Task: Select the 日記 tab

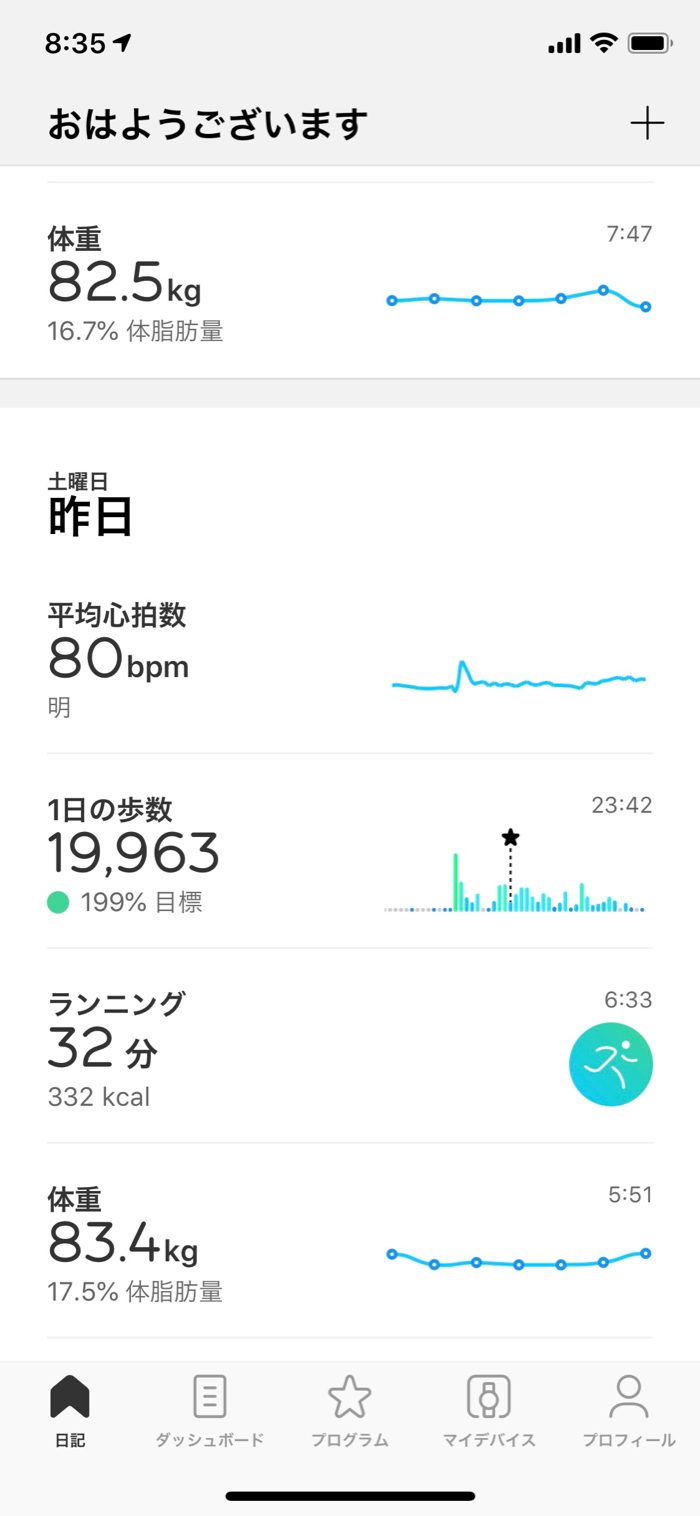Action: click(x=70, y=1411)
